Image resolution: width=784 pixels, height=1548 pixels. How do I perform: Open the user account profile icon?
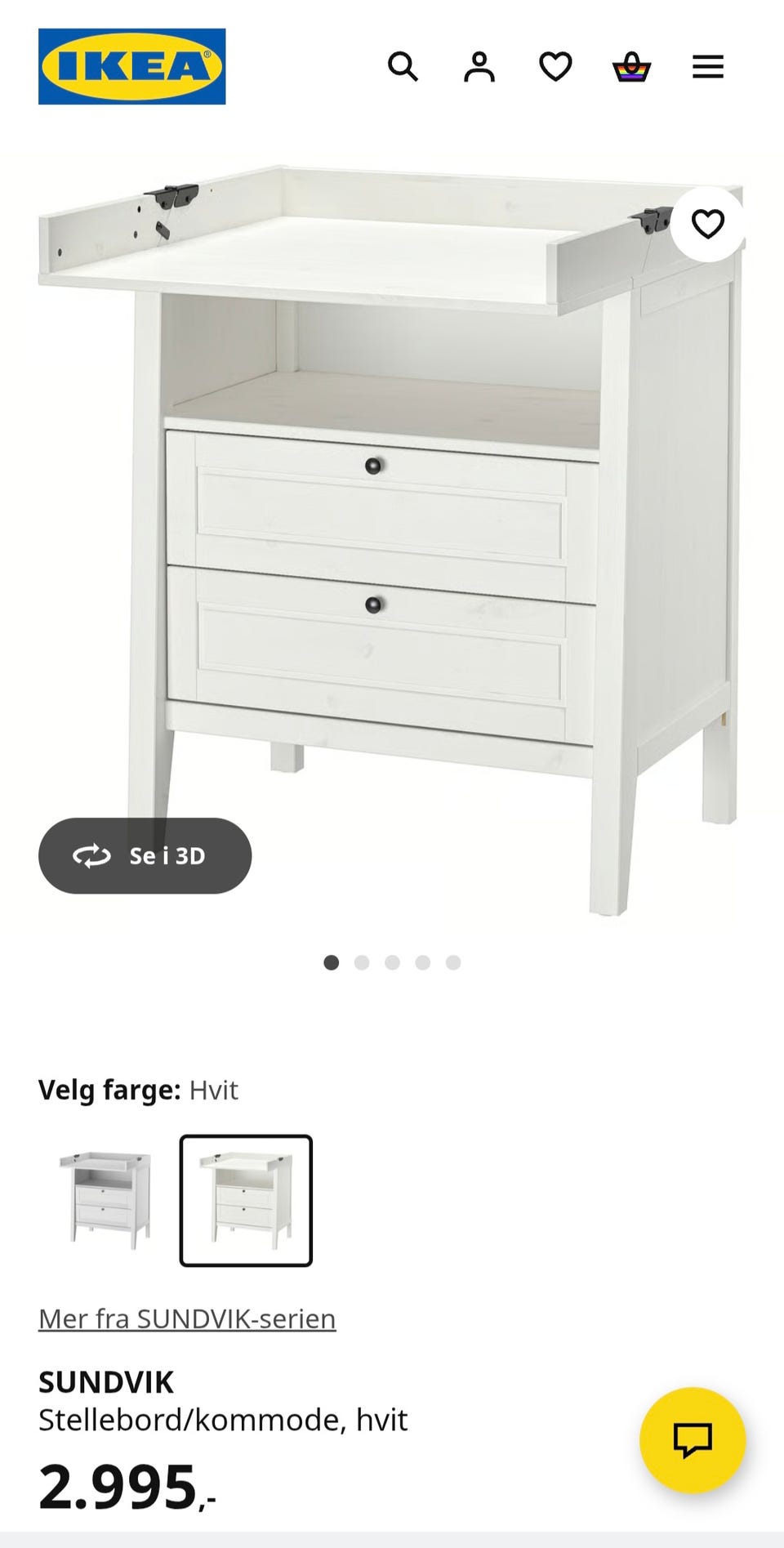(479, 67)
